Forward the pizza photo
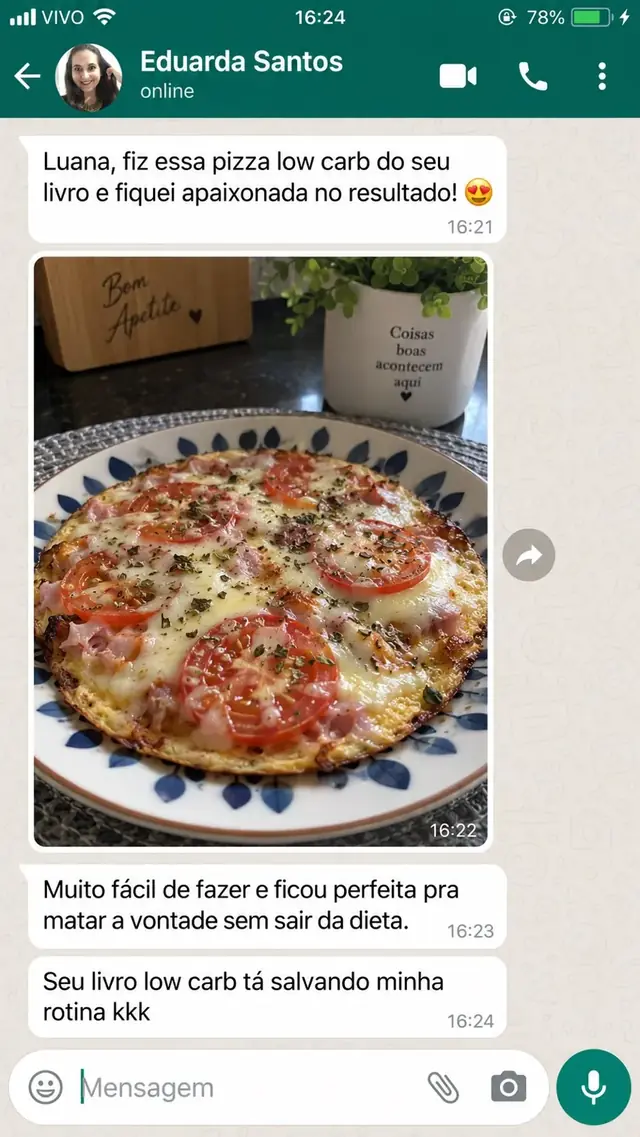Image resolution: width=640 pixels, height=1137 pixels. point(528,555)
